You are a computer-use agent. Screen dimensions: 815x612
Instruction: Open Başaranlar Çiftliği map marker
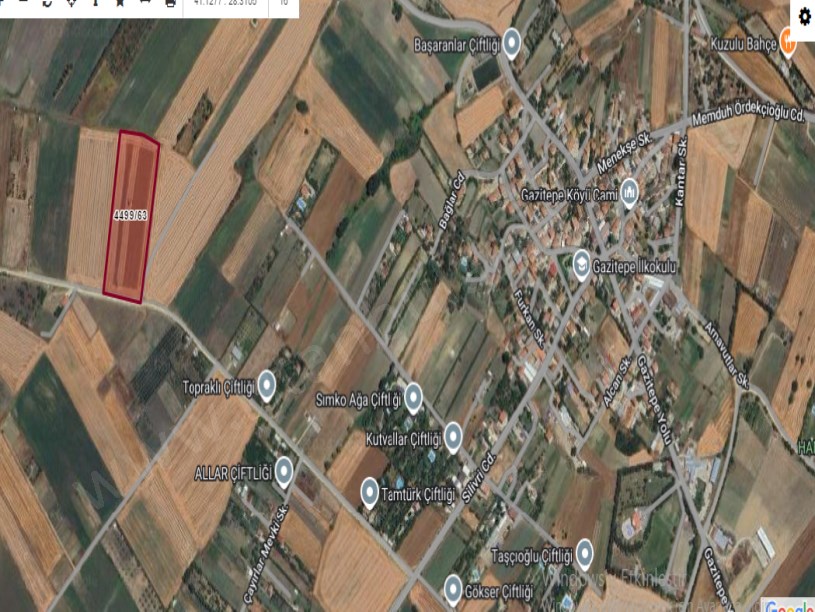[512, 43]
